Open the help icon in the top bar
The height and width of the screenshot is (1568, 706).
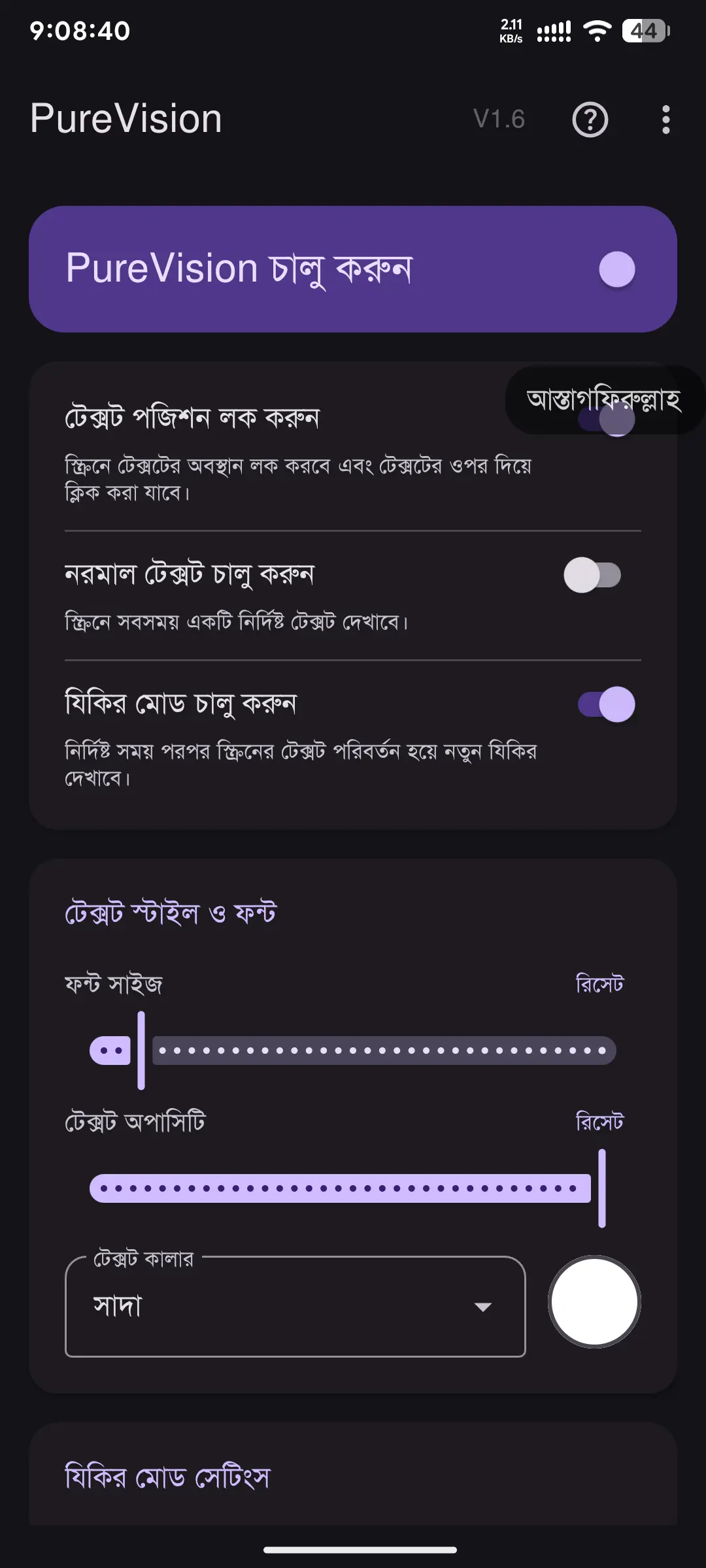[x=589, y=120]
